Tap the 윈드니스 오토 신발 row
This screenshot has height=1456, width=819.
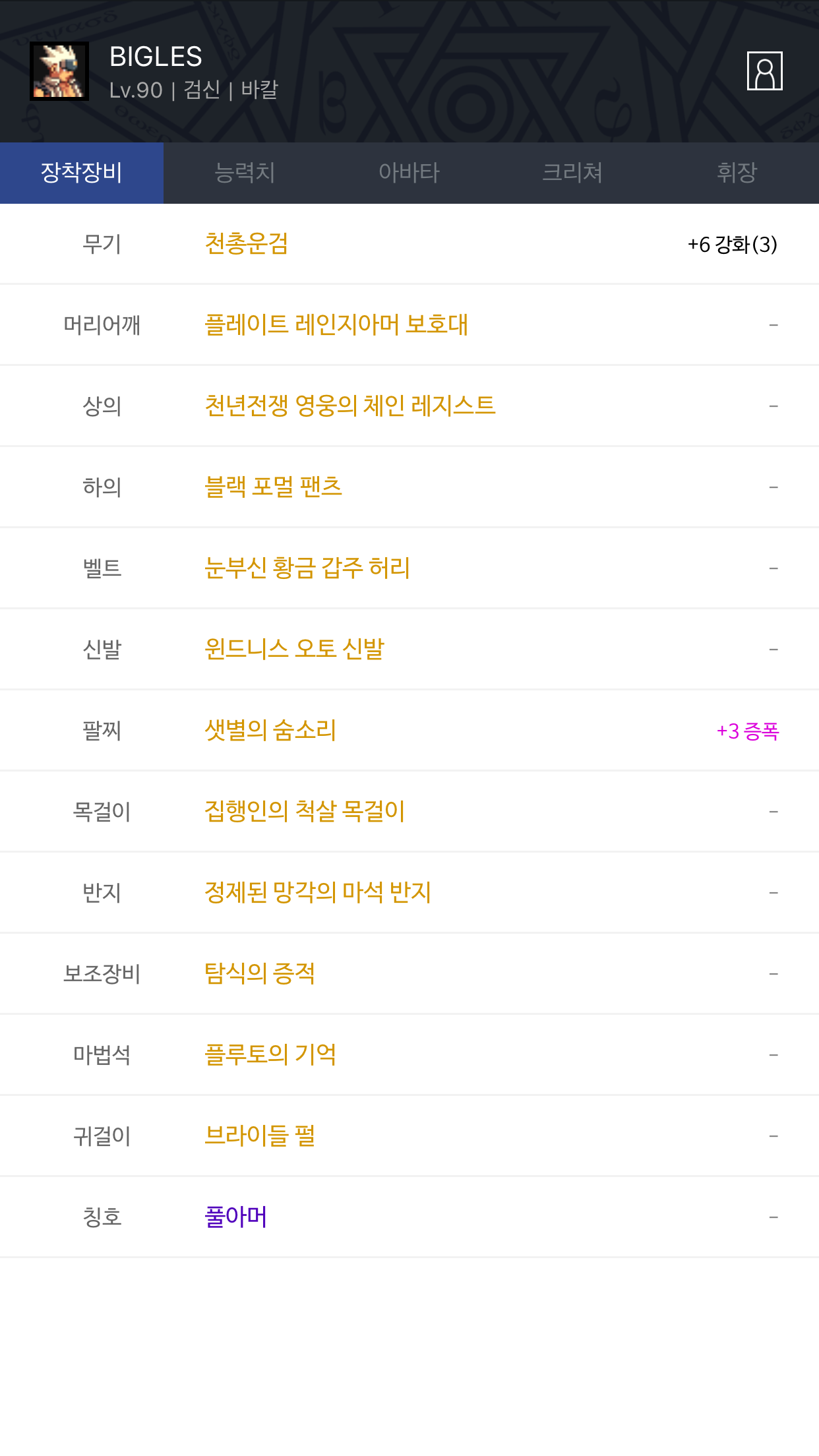coord(409,650)
